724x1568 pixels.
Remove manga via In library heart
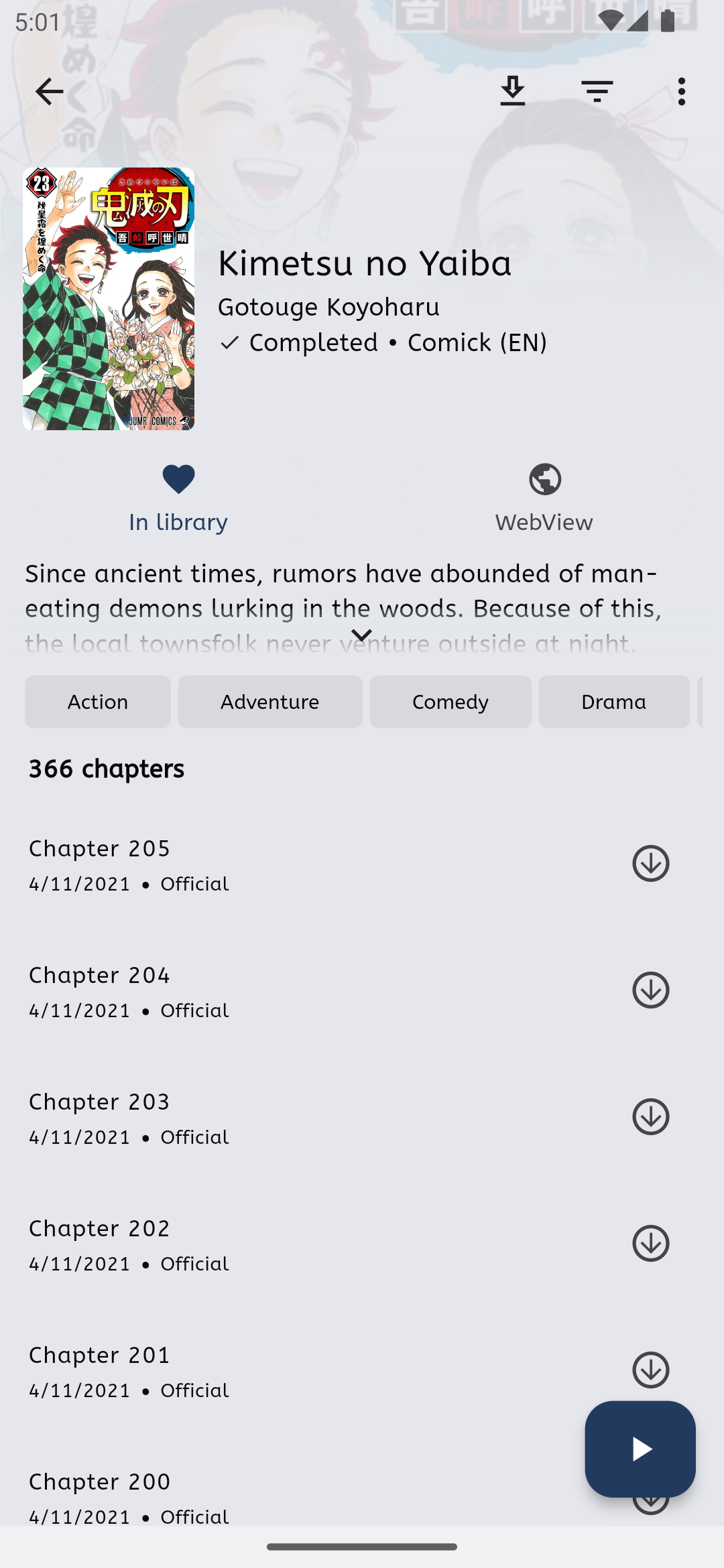coord(178,497)
